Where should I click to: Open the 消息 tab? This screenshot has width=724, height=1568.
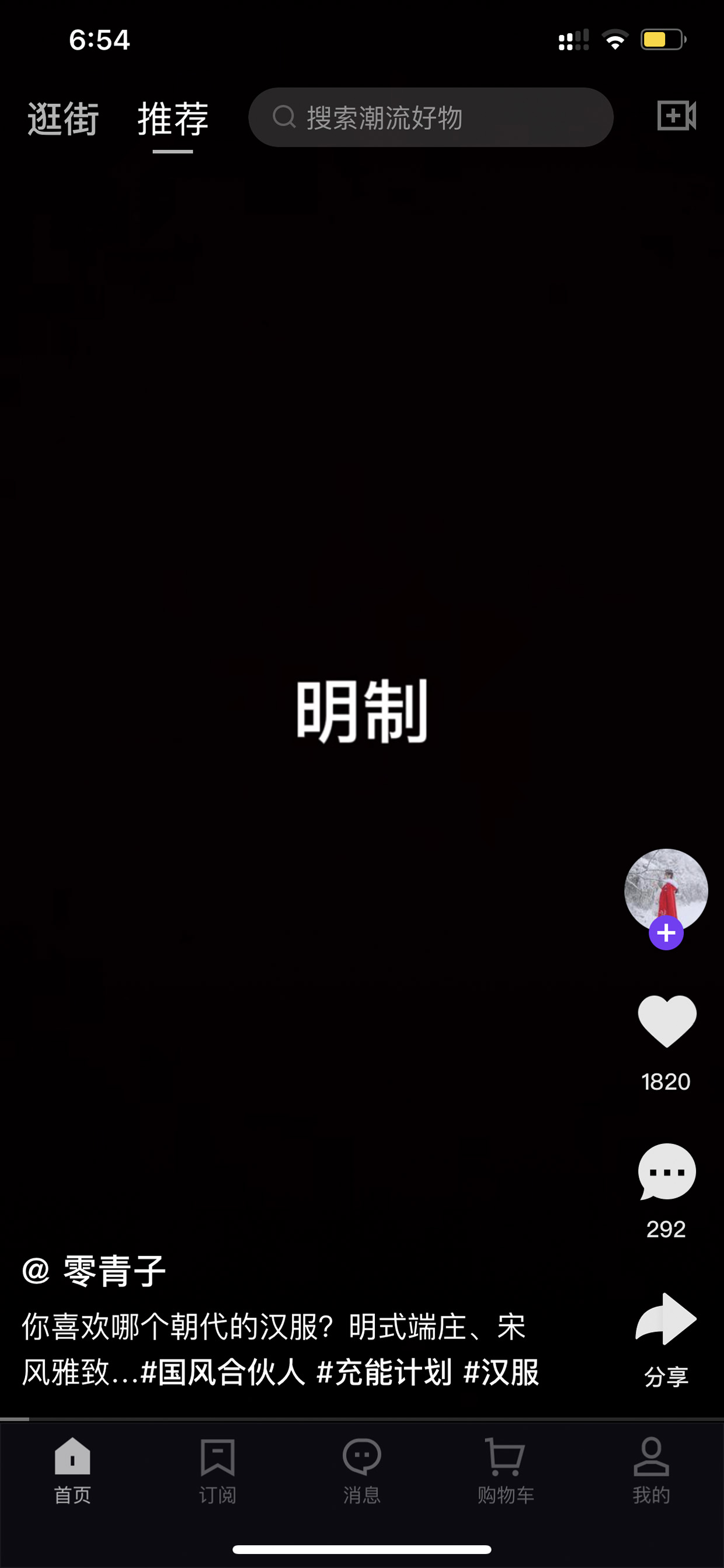tap(362, 1470)
